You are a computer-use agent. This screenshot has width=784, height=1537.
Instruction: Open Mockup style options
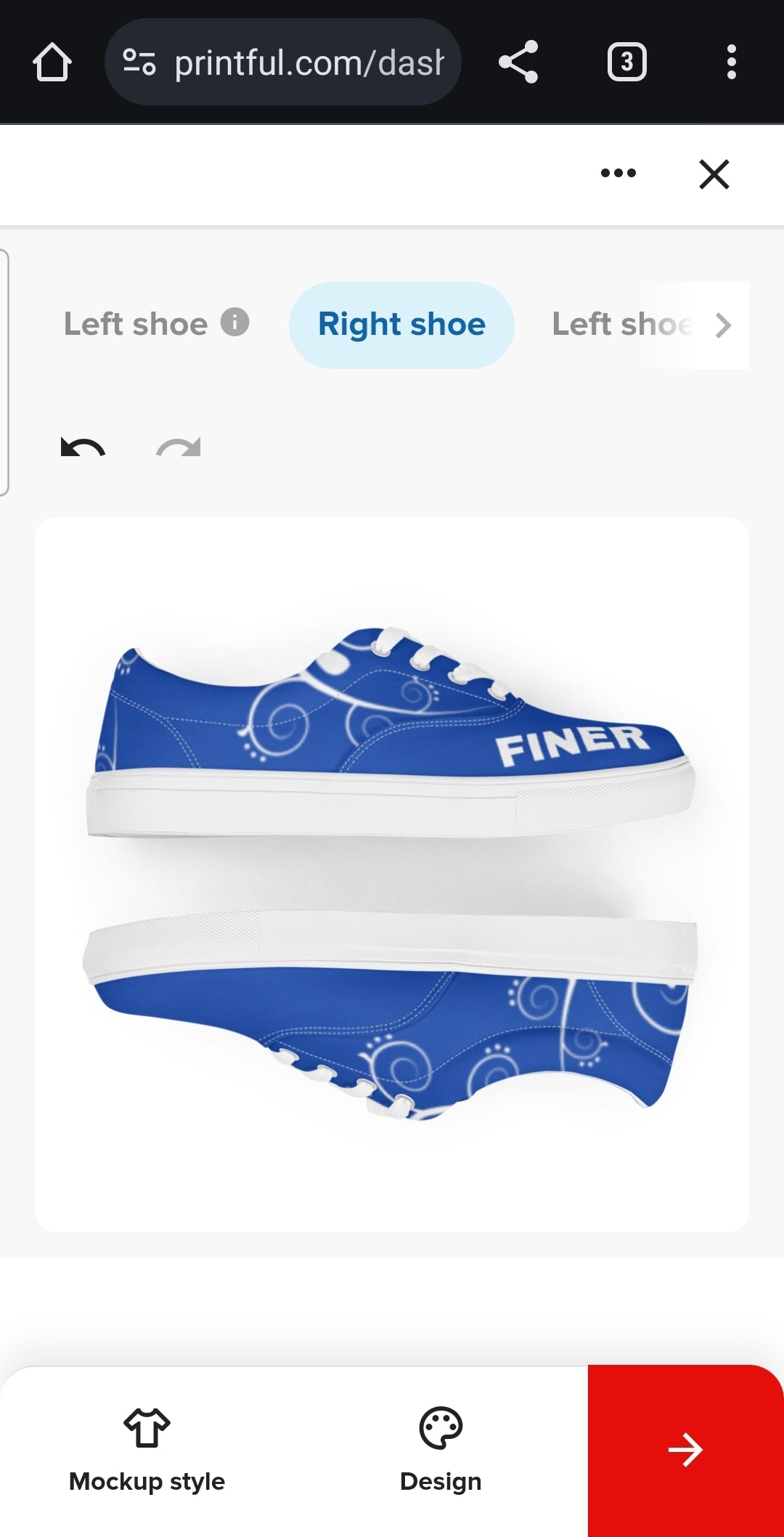147,1450
